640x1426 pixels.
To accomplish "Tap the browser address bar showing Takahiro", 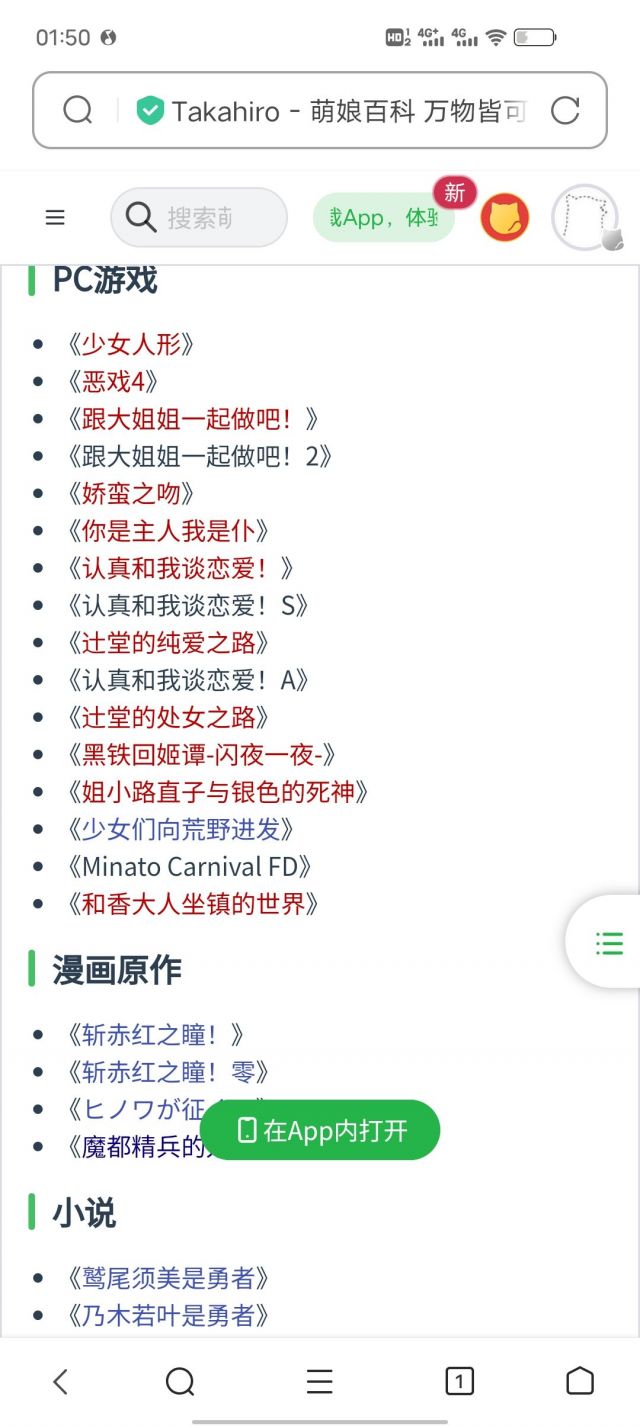I will click(320, 110).
